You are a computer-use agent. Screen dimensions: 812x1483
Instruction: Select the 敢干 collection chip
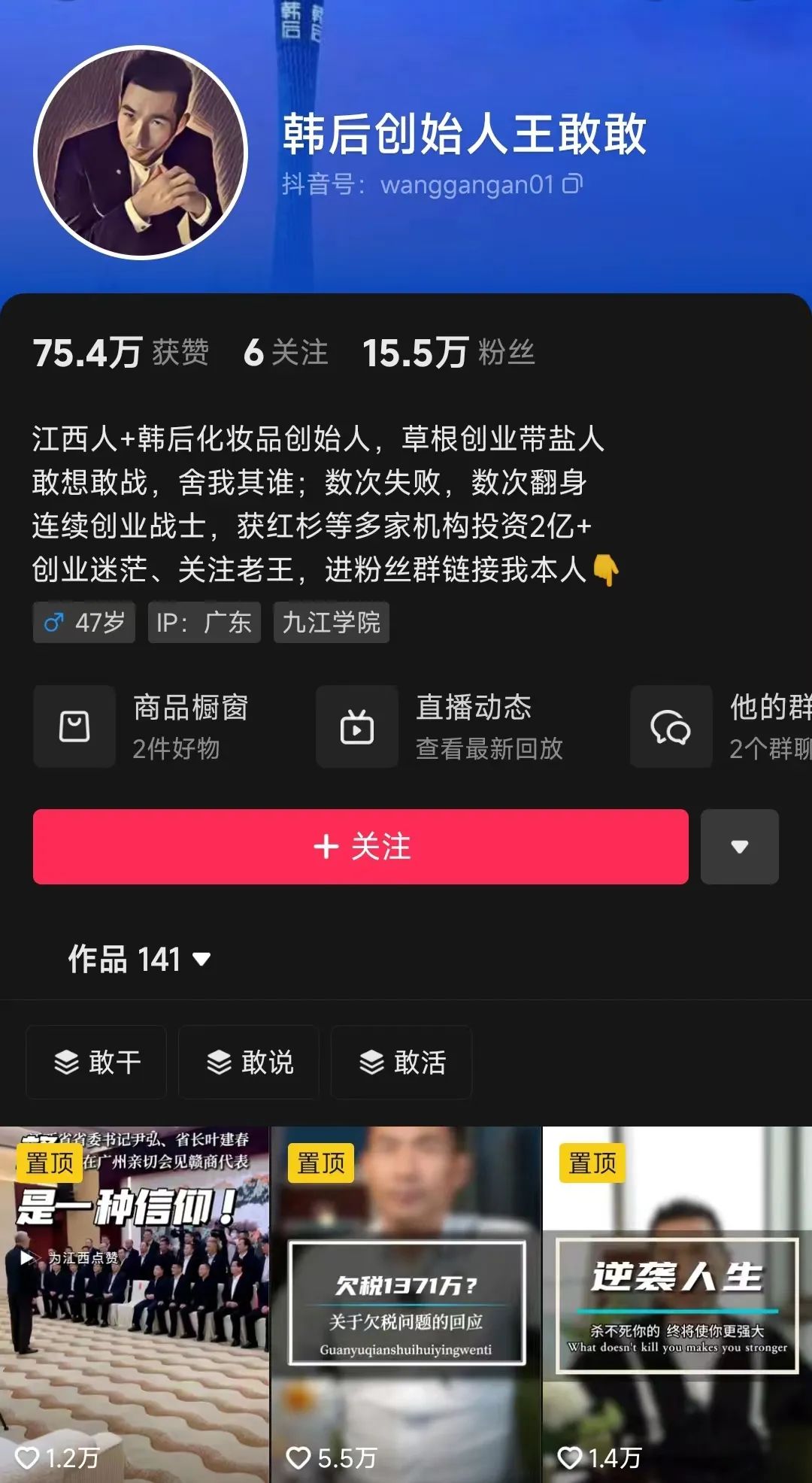(x=96, y=1062)
